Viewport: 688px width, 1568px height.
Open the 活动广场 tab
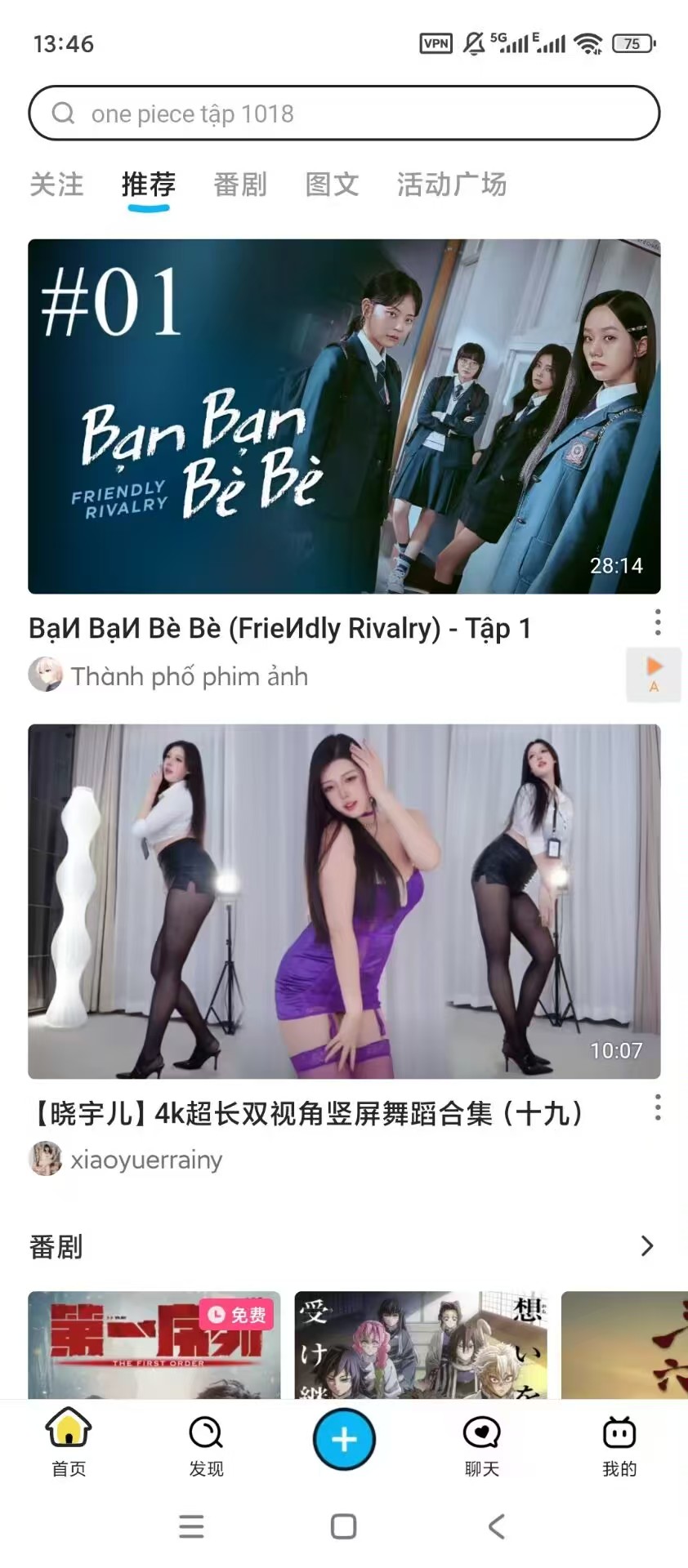(x=452, y=185)
